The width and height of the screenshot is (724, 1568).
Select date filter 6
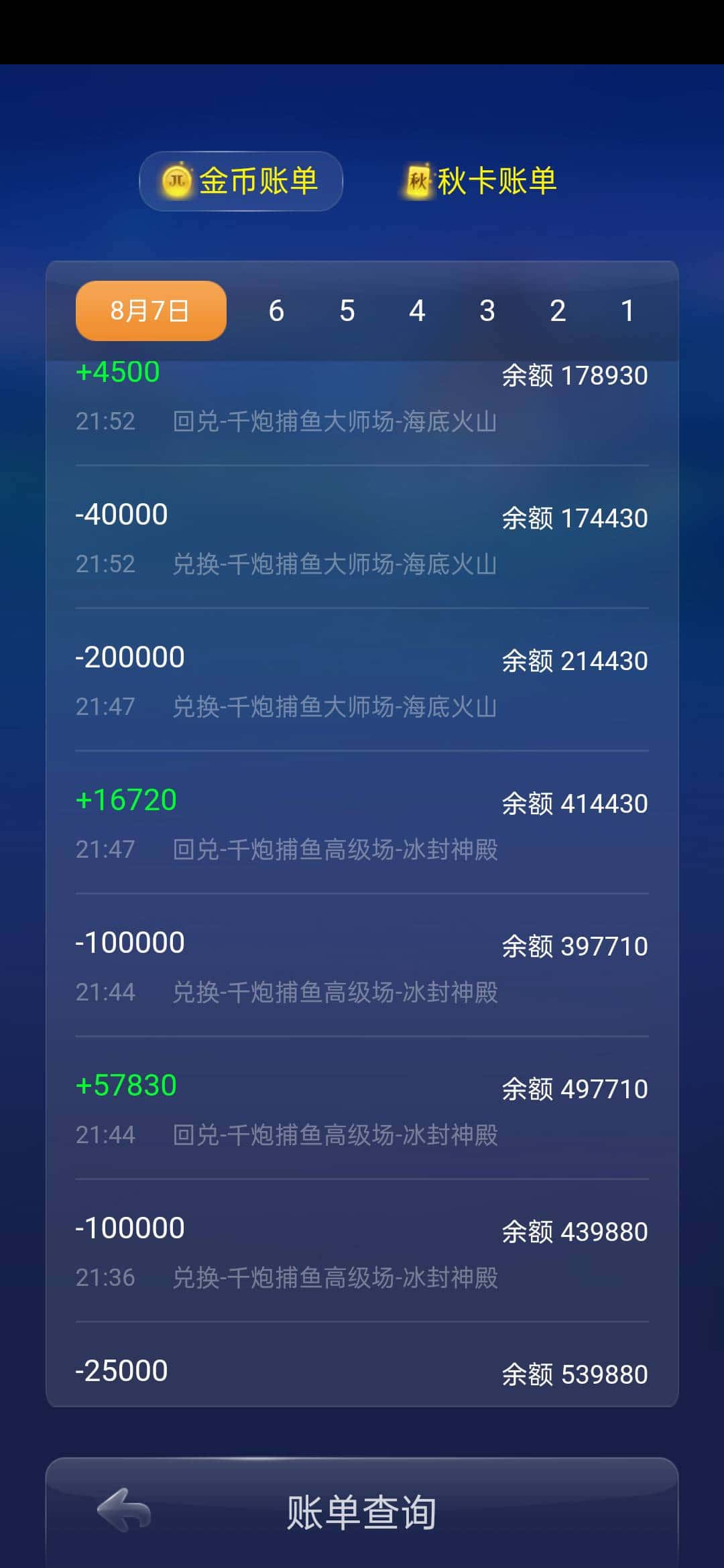click(276, 310)
